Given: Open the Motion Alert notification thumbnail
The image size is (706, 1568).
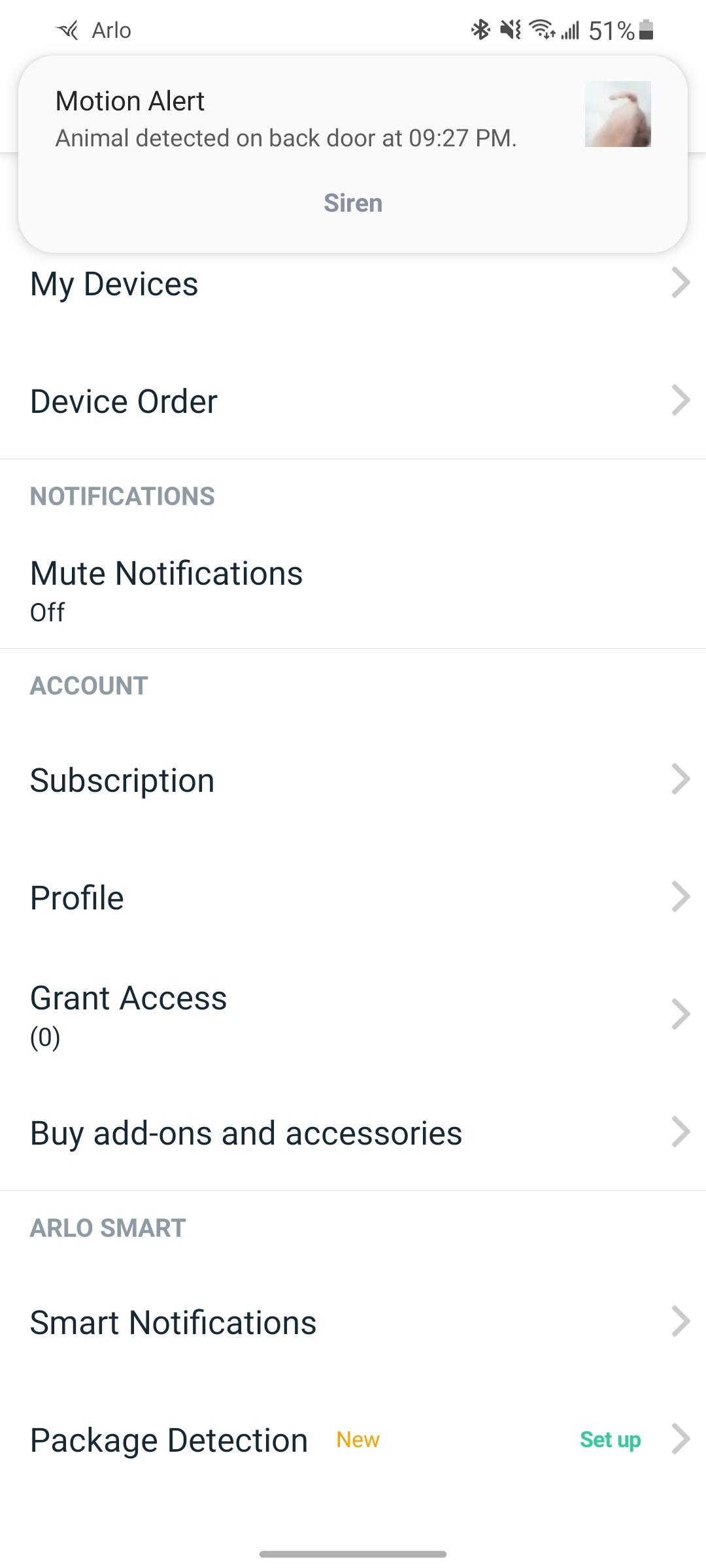Looking at the screenshot, I should (618, 114).
